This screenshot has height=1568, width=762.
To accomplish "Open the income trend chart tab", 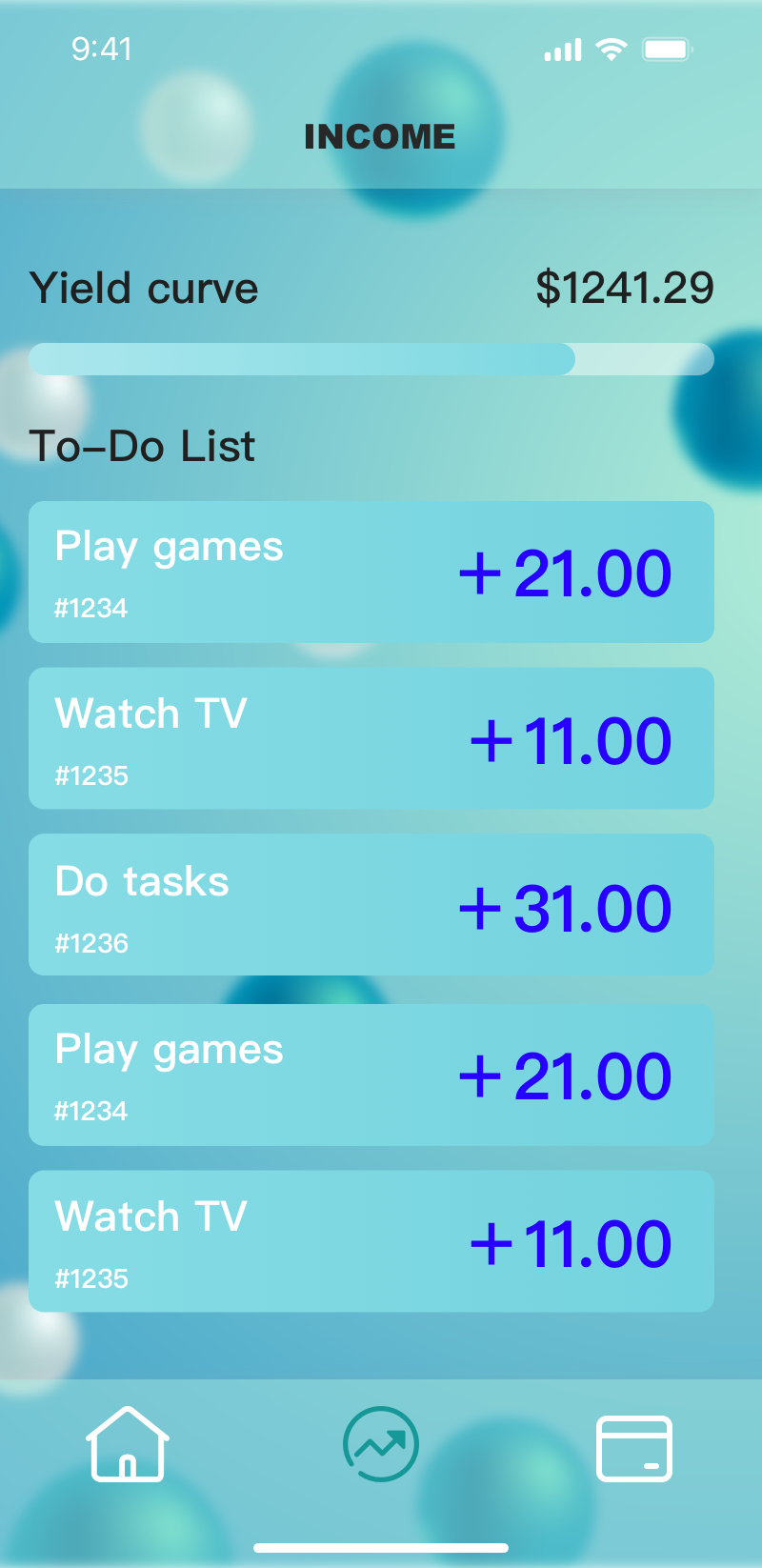I will coord(380,1444).
